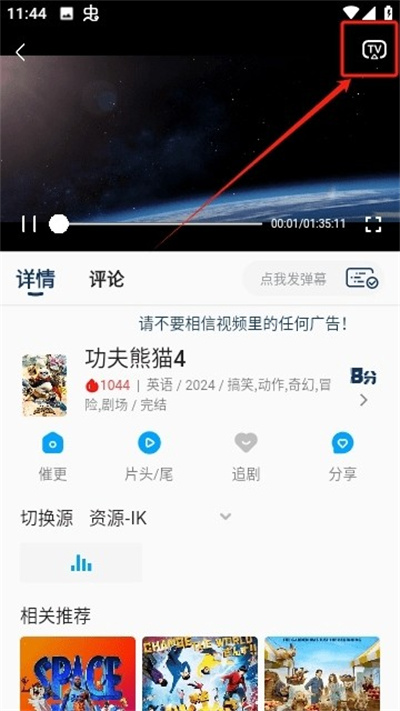Open the third recommended movie poster
Screen dimensions: 400x711
322,673
